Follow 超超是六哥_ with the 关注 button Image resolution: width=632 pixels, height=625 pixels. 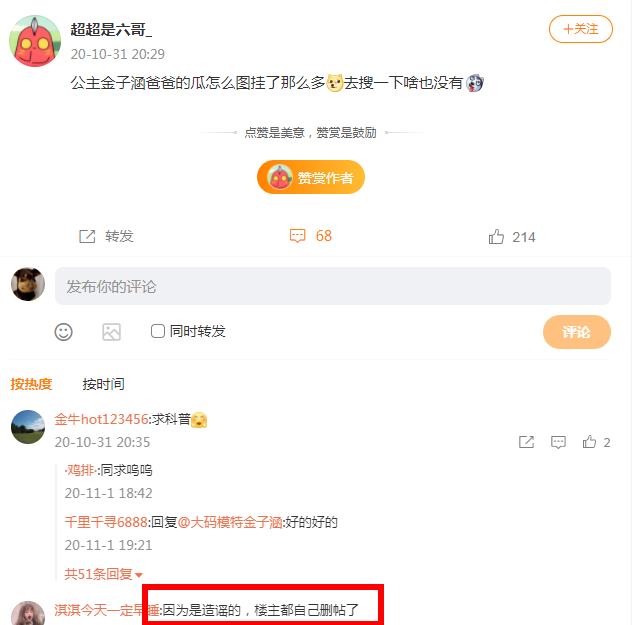(x=580, y=29)
